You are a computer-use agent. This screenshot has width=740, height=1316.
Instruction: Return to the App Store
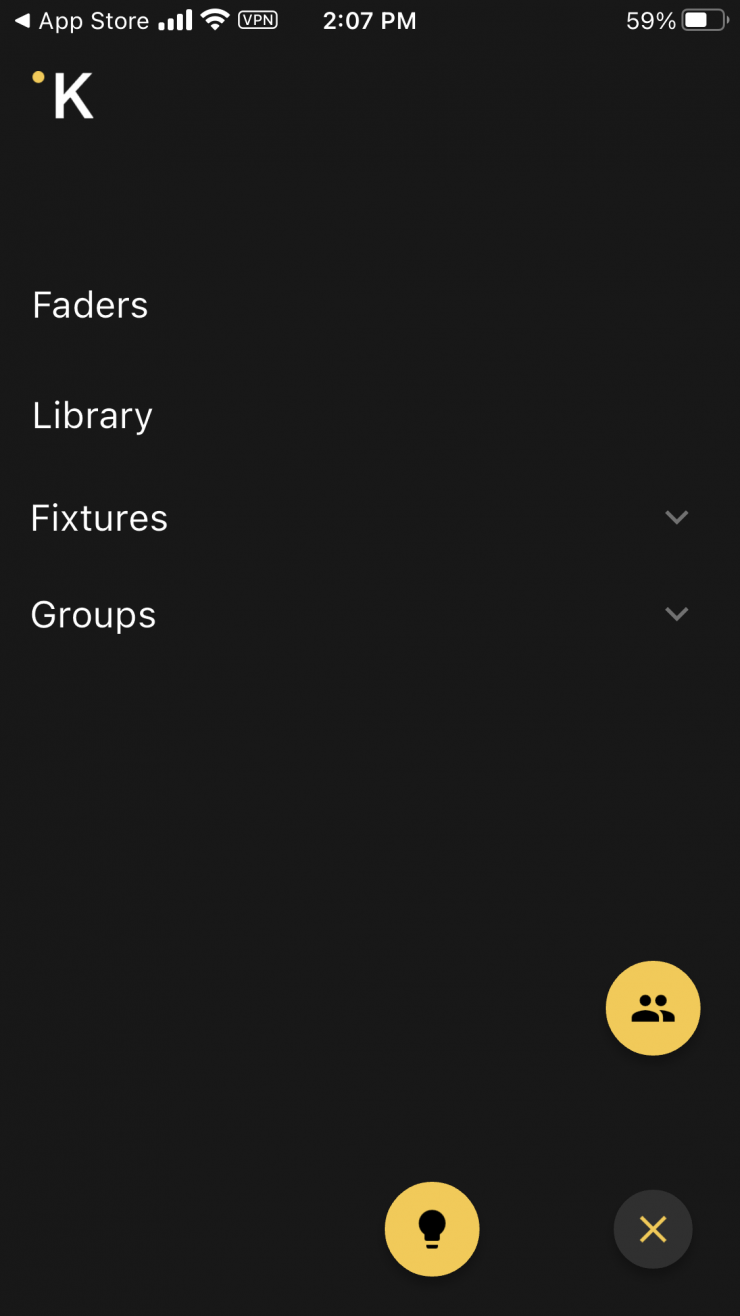tap(82, 21)
